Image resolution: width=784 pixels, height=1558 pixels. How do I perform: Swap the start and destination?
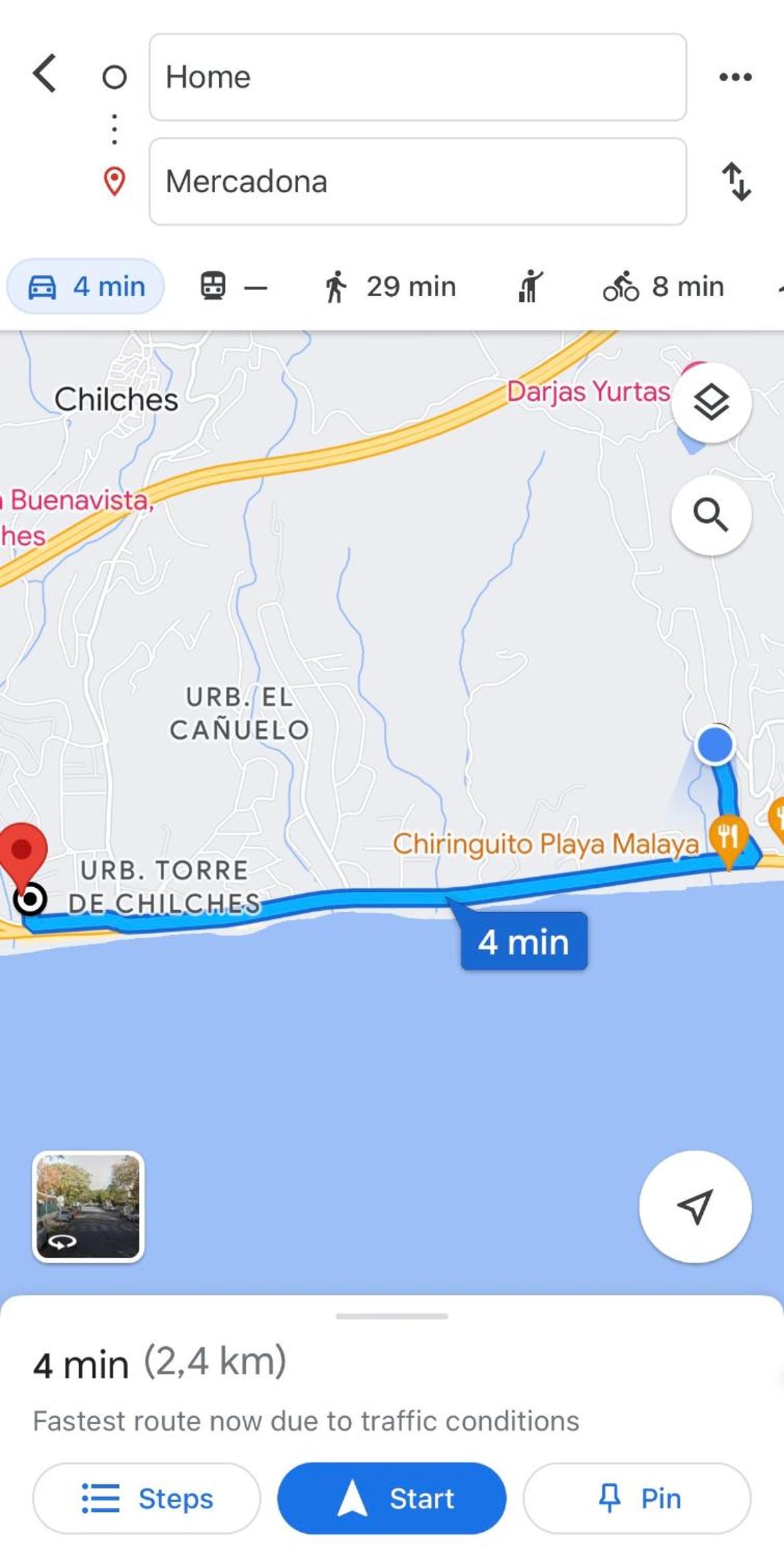point(736,182)
